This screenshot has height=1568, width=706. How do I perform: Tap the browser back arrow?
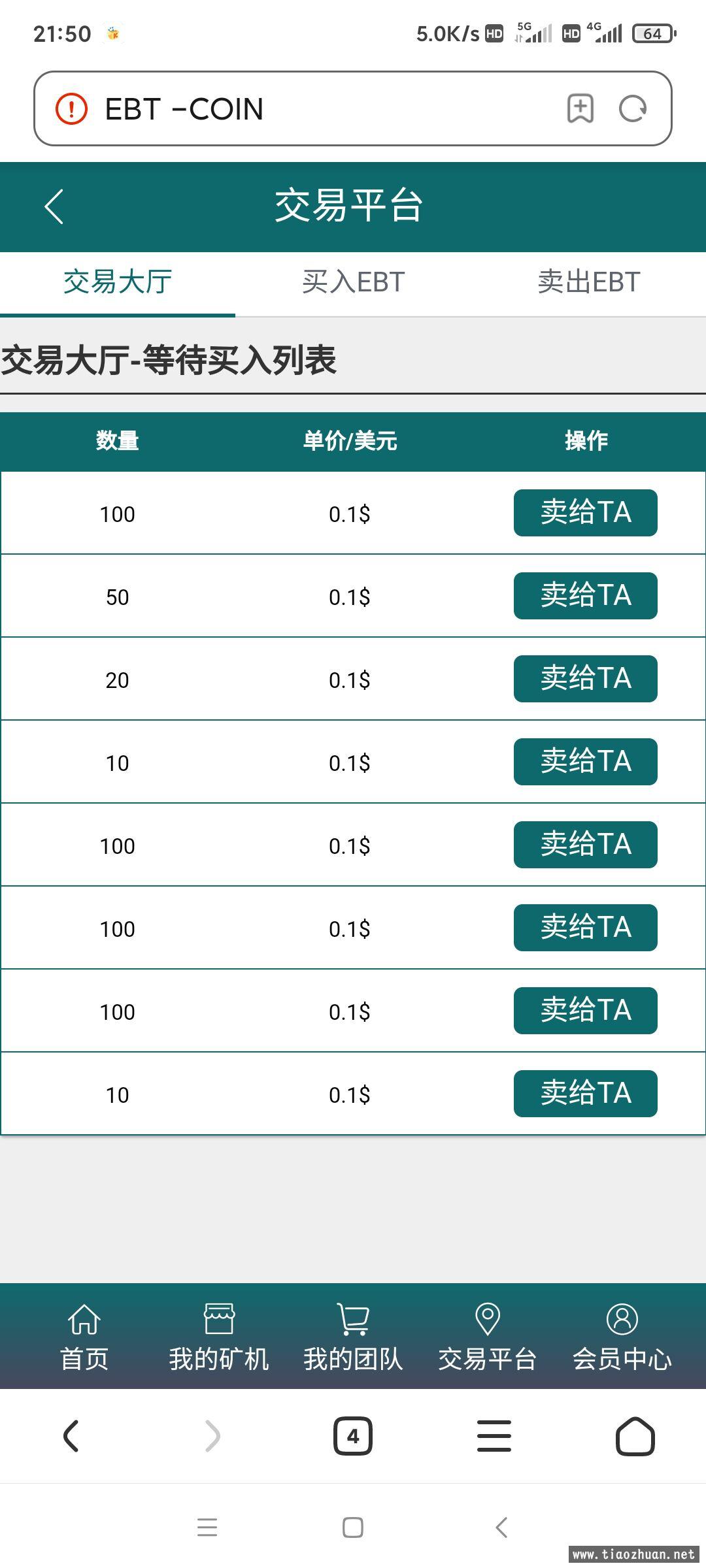[x=71, y=1436]
